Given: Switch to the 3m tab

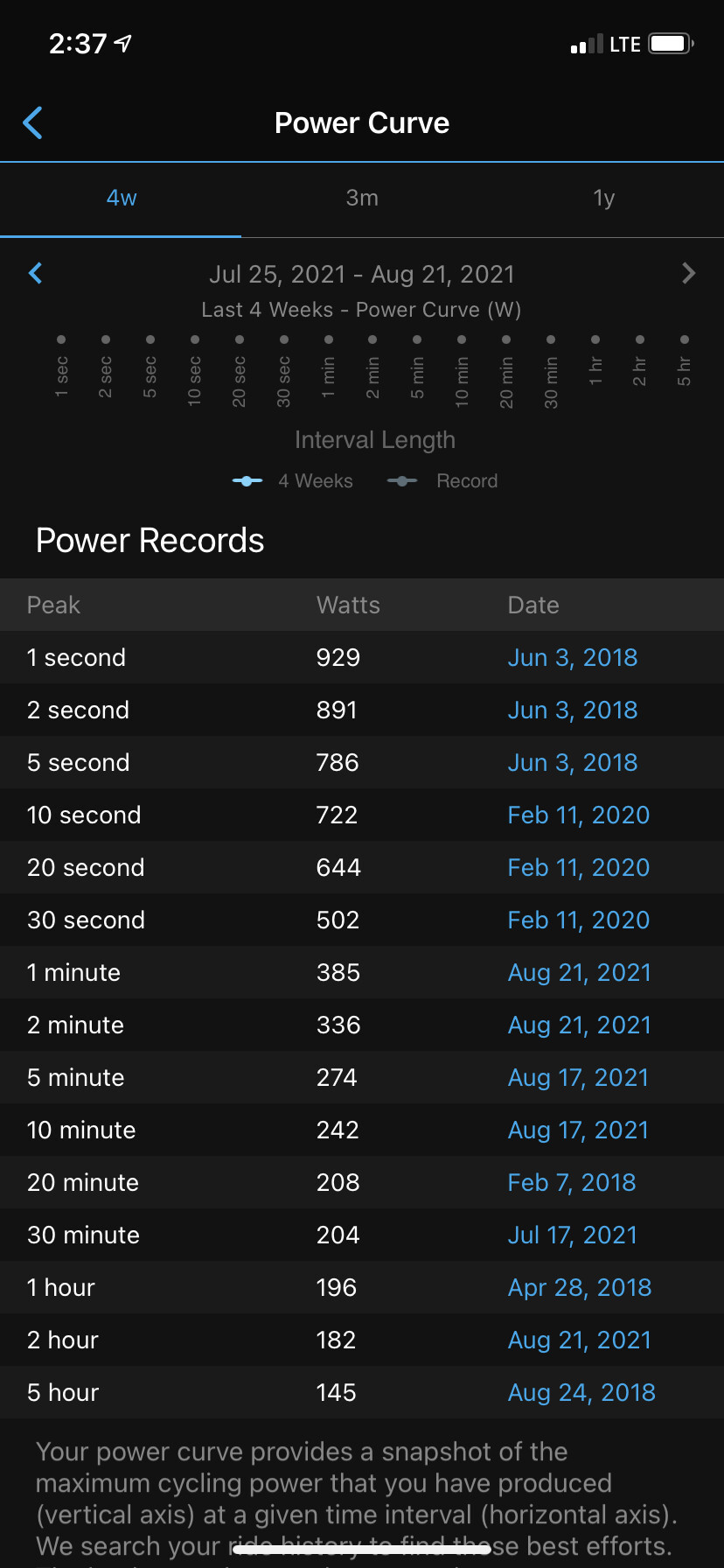Looking at the screenshot, I should tap(362, 198).
